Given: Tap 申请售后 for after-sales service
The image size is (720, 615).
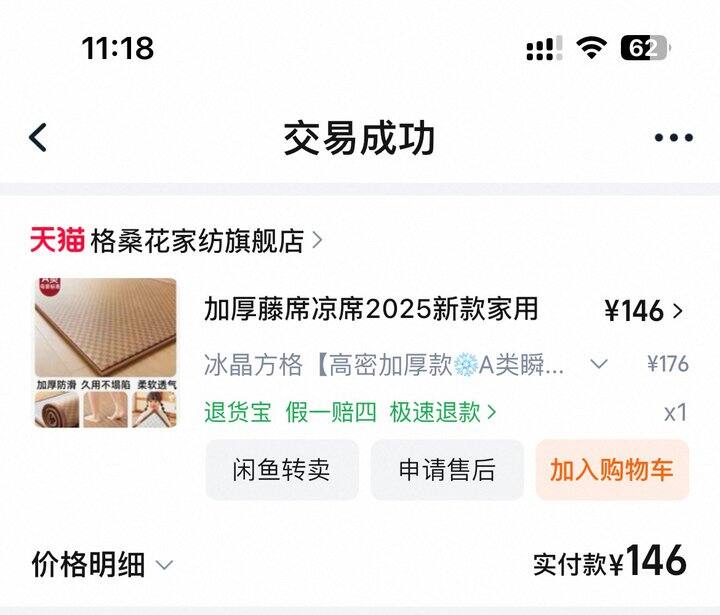Looking at the screenshot, I should click(x=446, y=470).
